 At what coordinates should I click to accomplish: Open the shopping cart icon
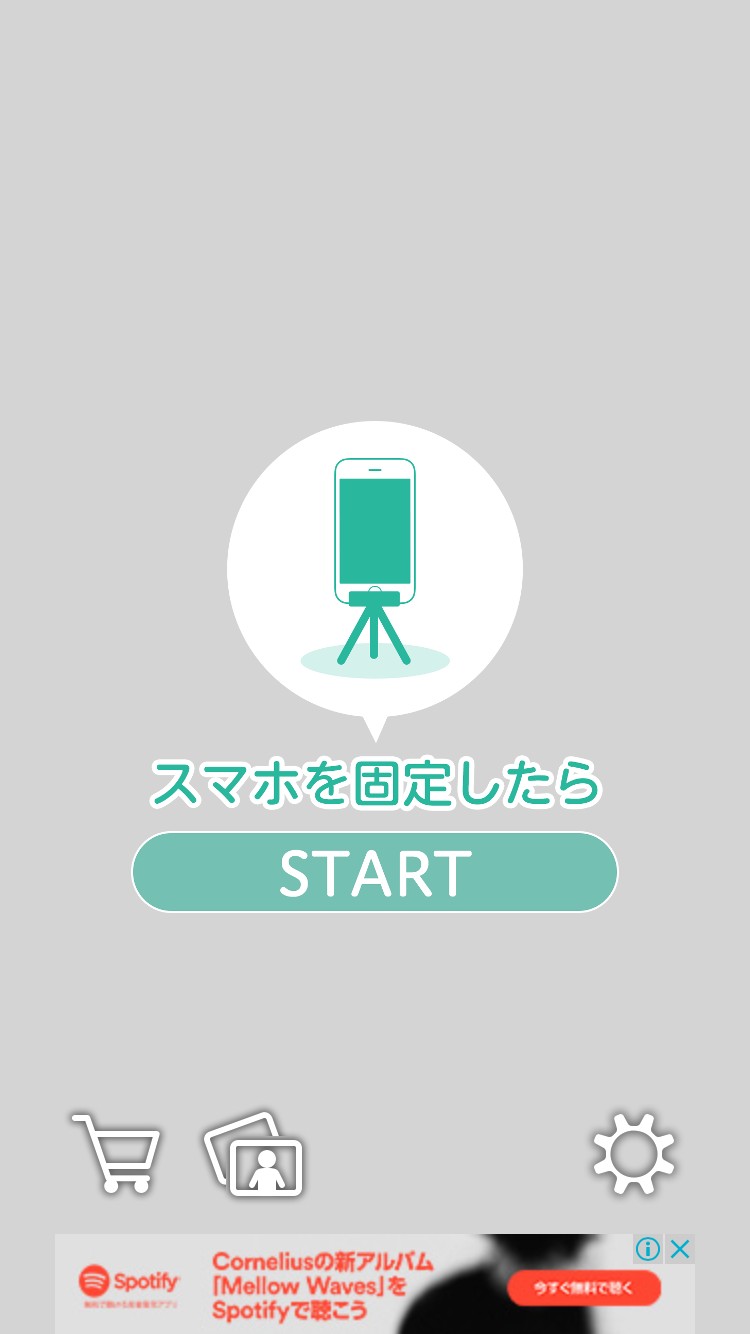[117, 1153]
